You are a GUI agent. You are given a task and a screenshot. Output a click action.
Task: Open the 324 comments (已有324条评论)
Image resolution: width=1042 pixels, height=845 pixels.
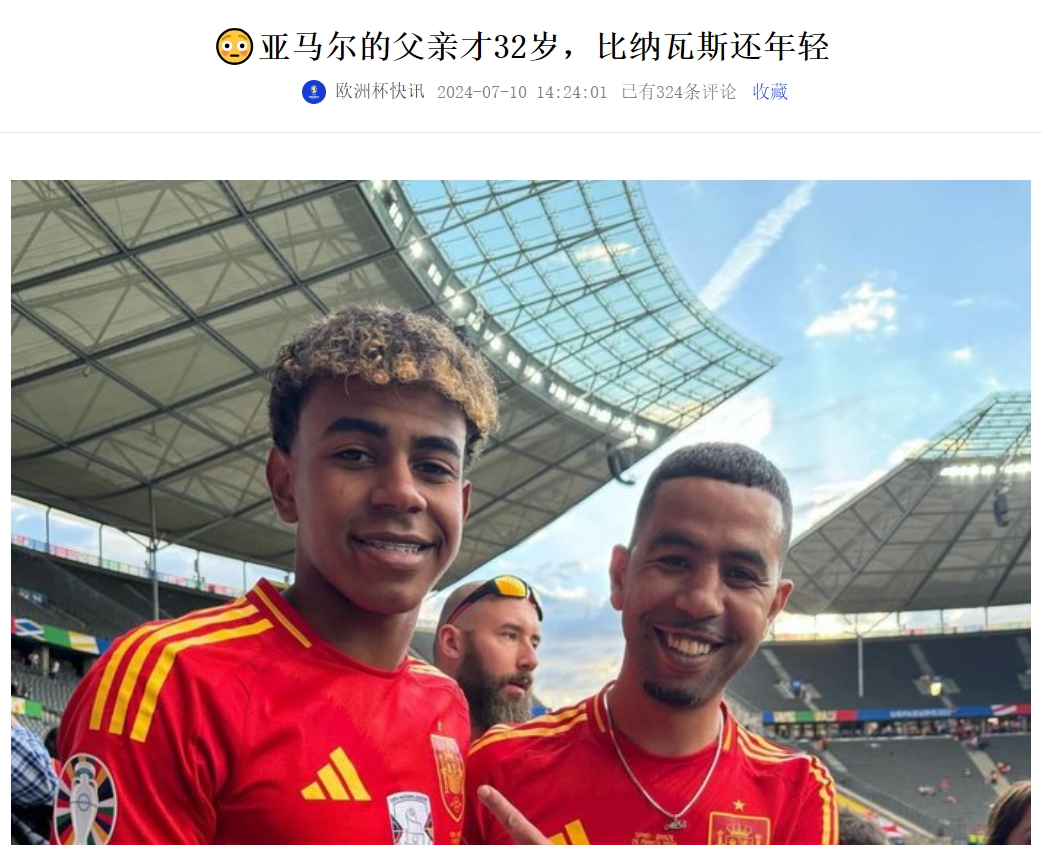(678, 92)
